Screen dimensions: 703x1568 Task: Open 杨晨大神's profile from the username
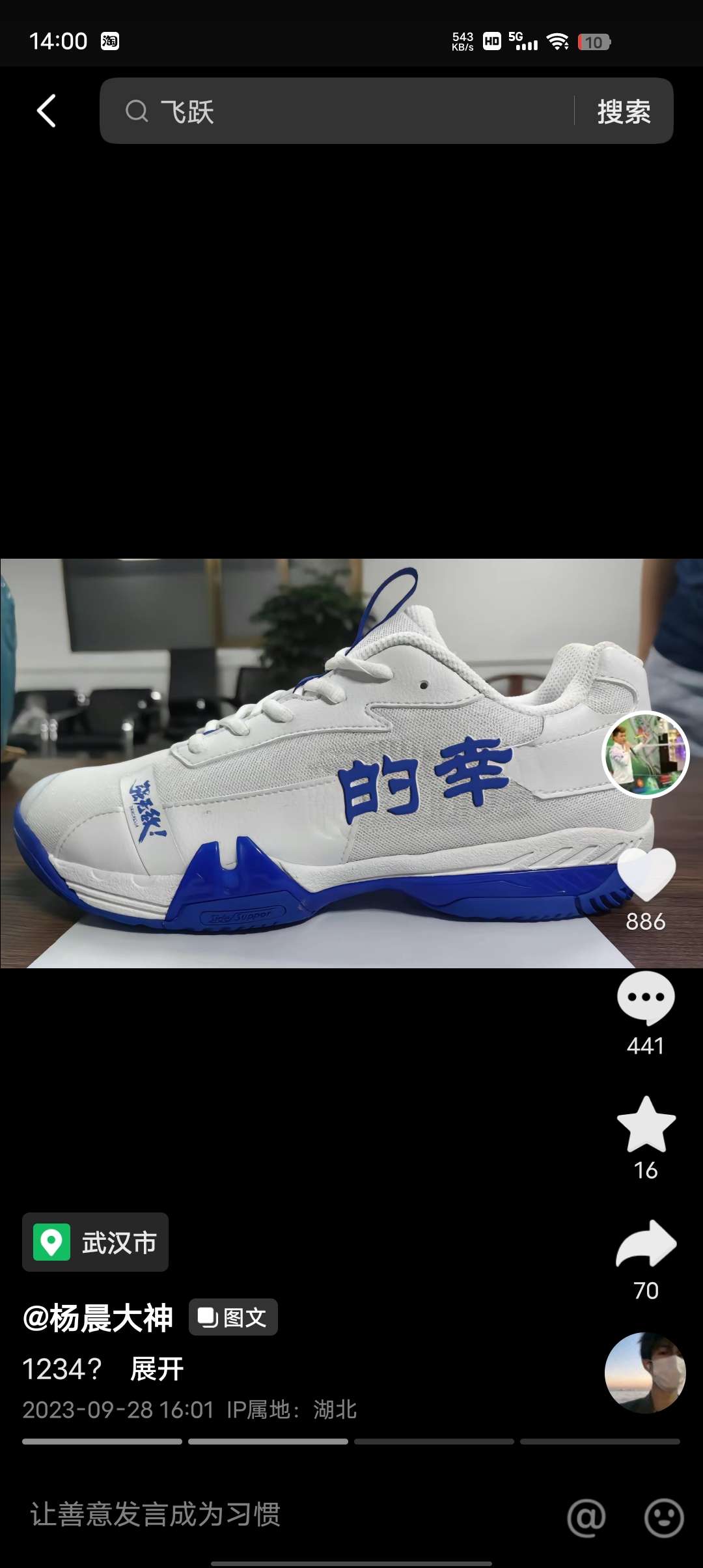(98, 1318)
